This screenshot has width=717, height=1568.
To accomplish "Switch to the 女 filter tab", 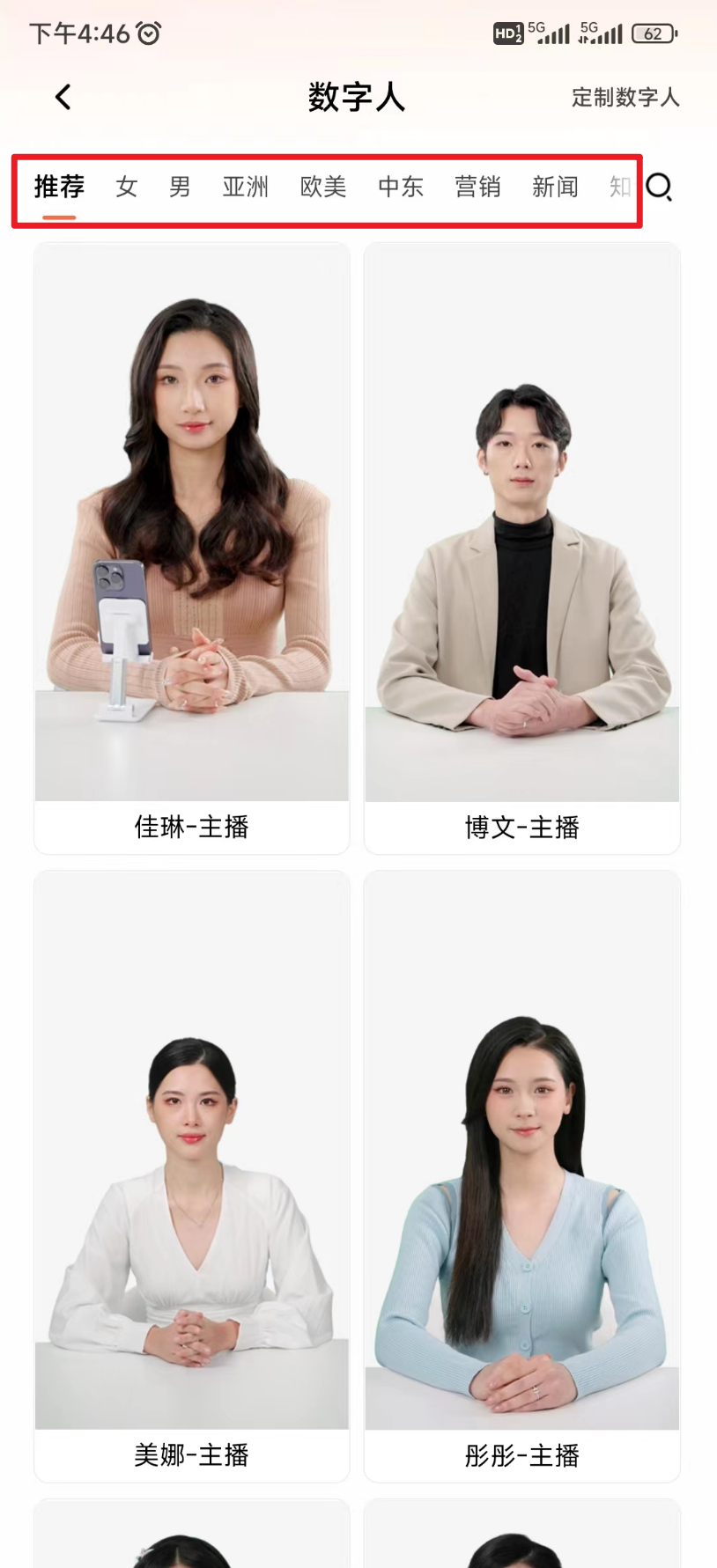I will (125, 188).
